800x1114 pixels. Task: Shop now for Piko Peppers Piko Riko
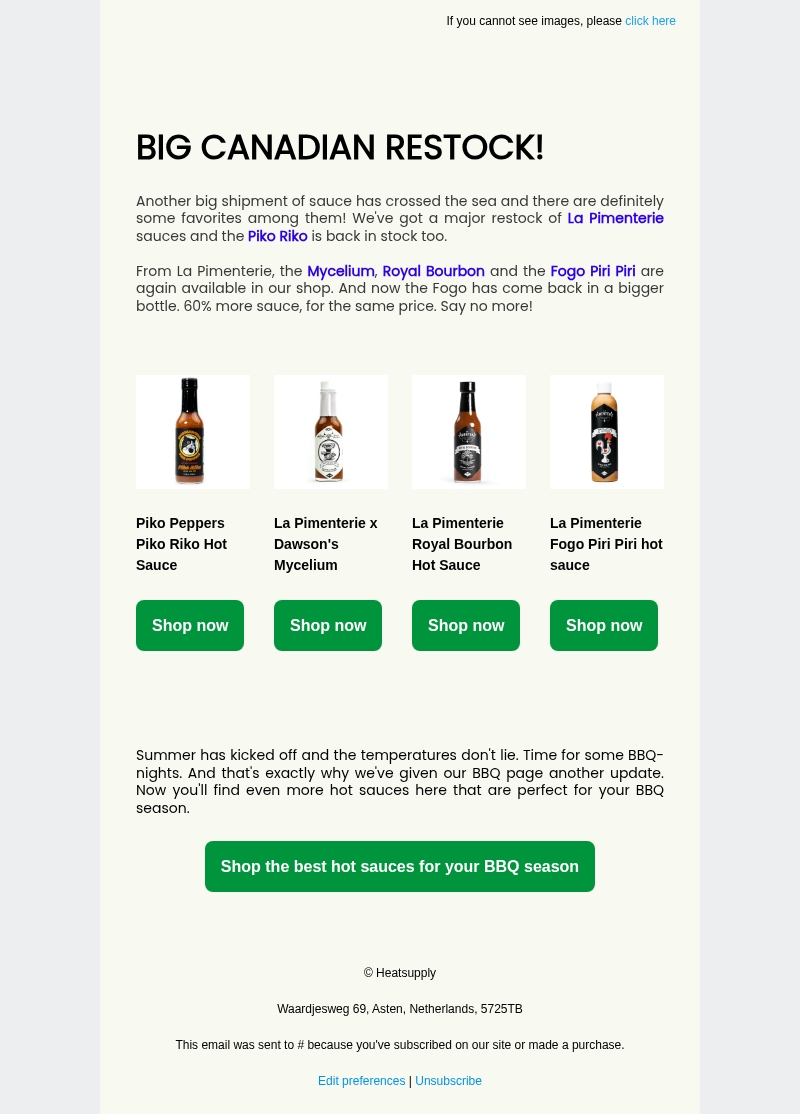pyautogui.click(x=190, y=625)
